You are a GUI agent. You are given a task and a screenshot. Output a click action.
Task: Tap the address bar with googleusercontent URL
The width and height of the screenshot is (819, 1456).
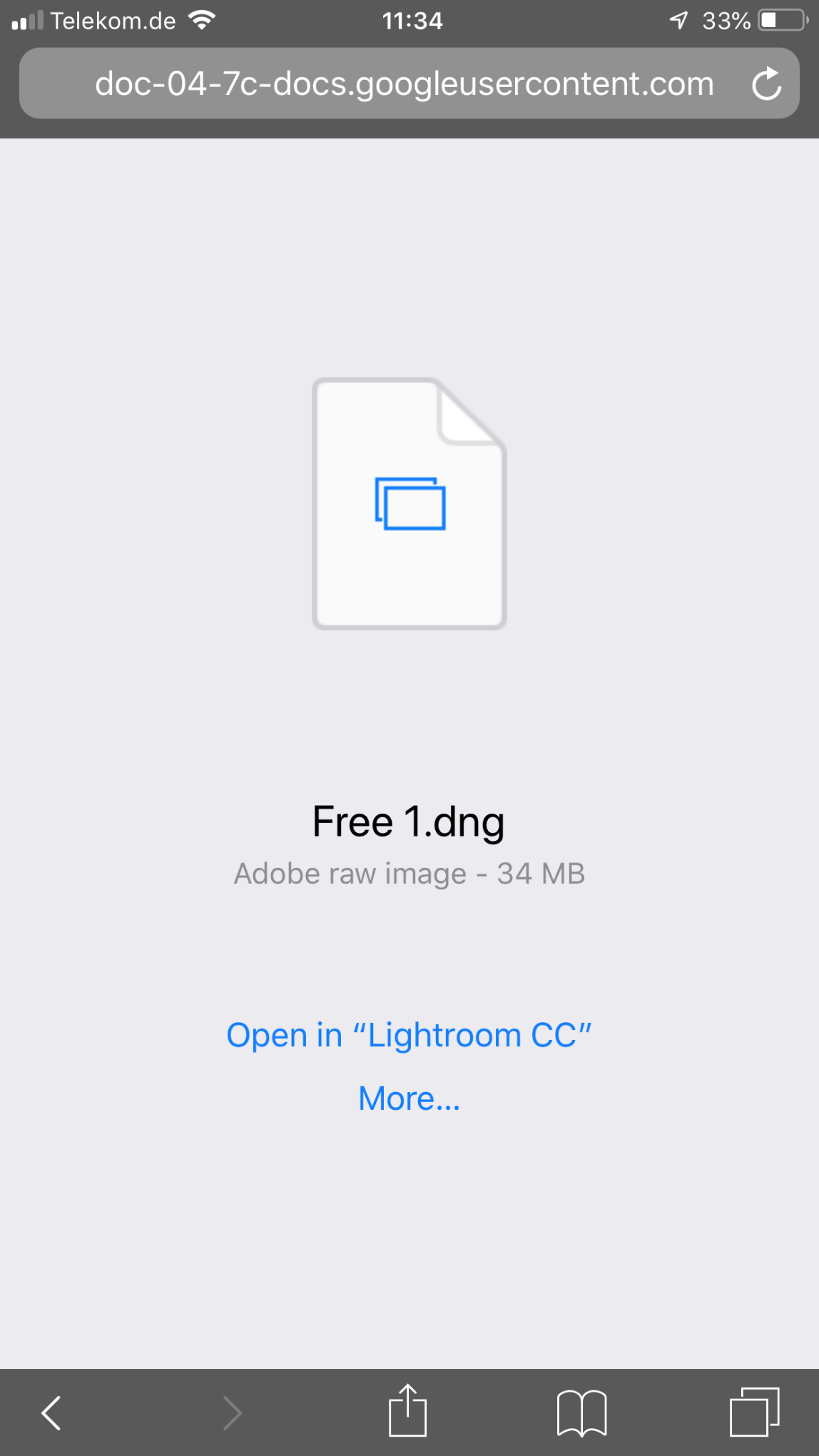click(409, 84)
